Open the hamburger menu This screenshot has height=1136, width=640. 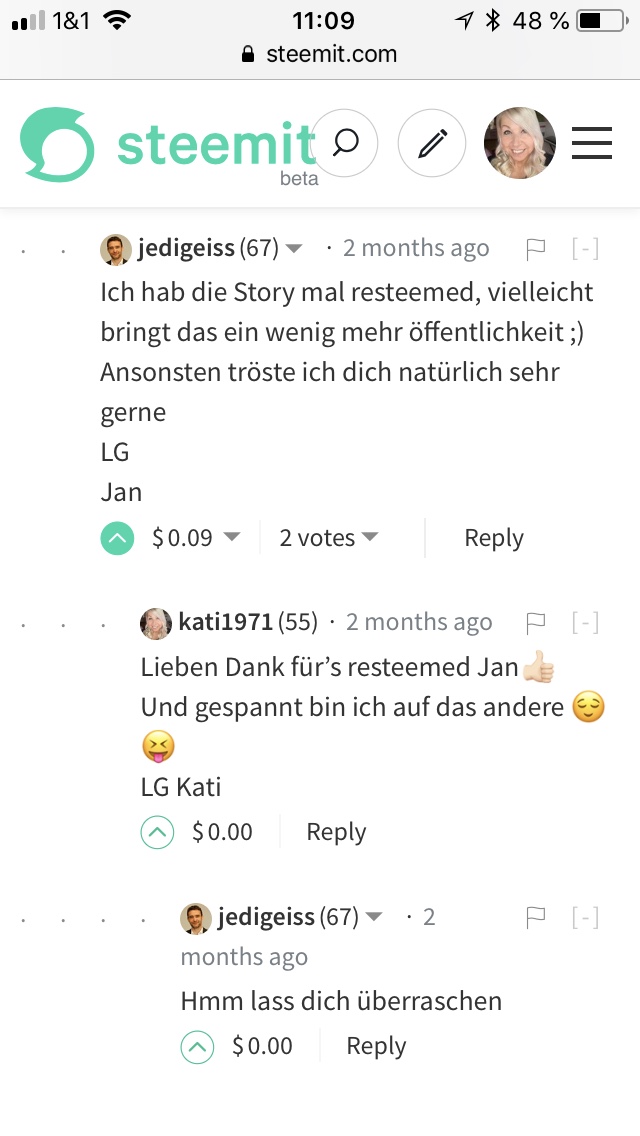pos(591,143)
